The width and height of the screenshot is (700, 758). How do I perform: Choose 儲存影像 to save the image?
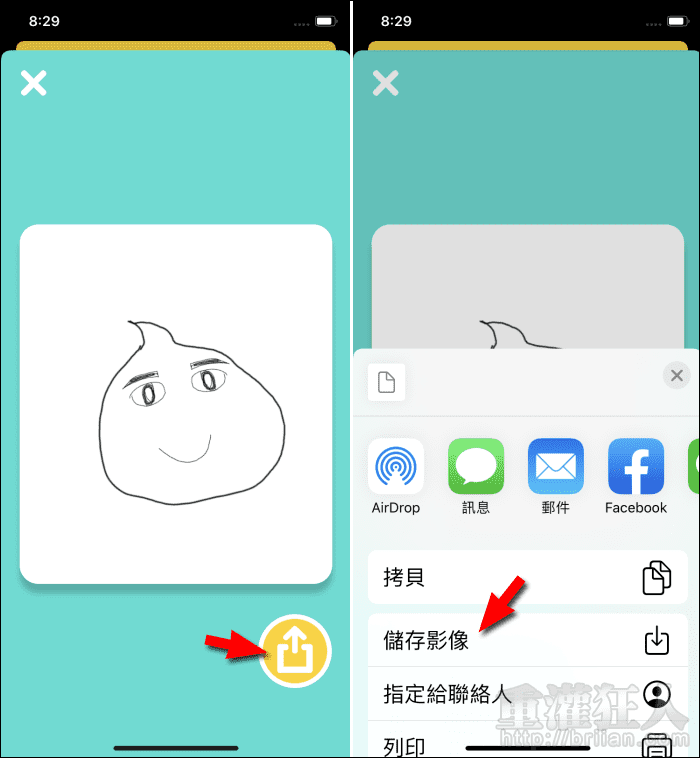(526, 640)
